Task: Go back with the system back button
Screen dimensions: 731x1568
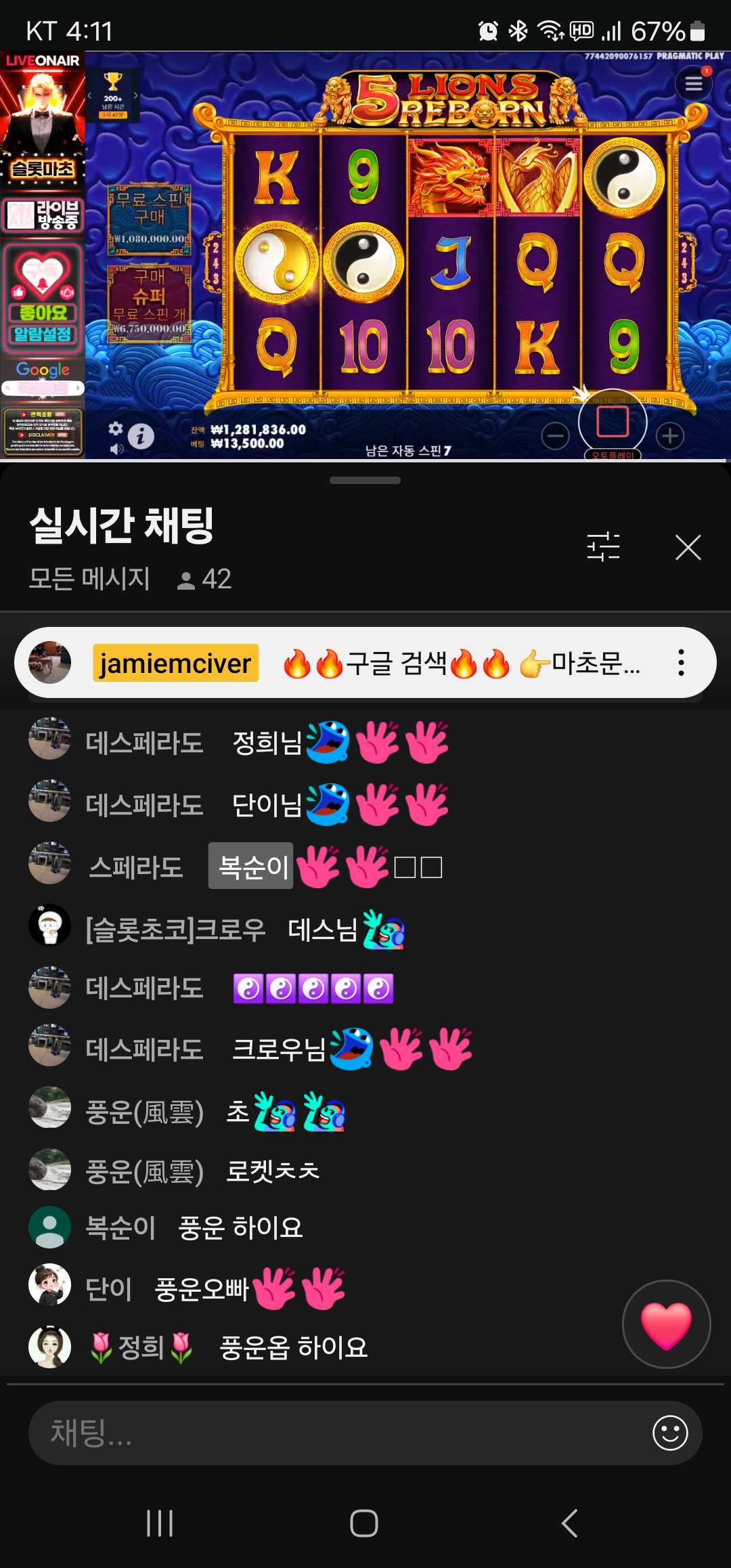Action: [570, 1523]
